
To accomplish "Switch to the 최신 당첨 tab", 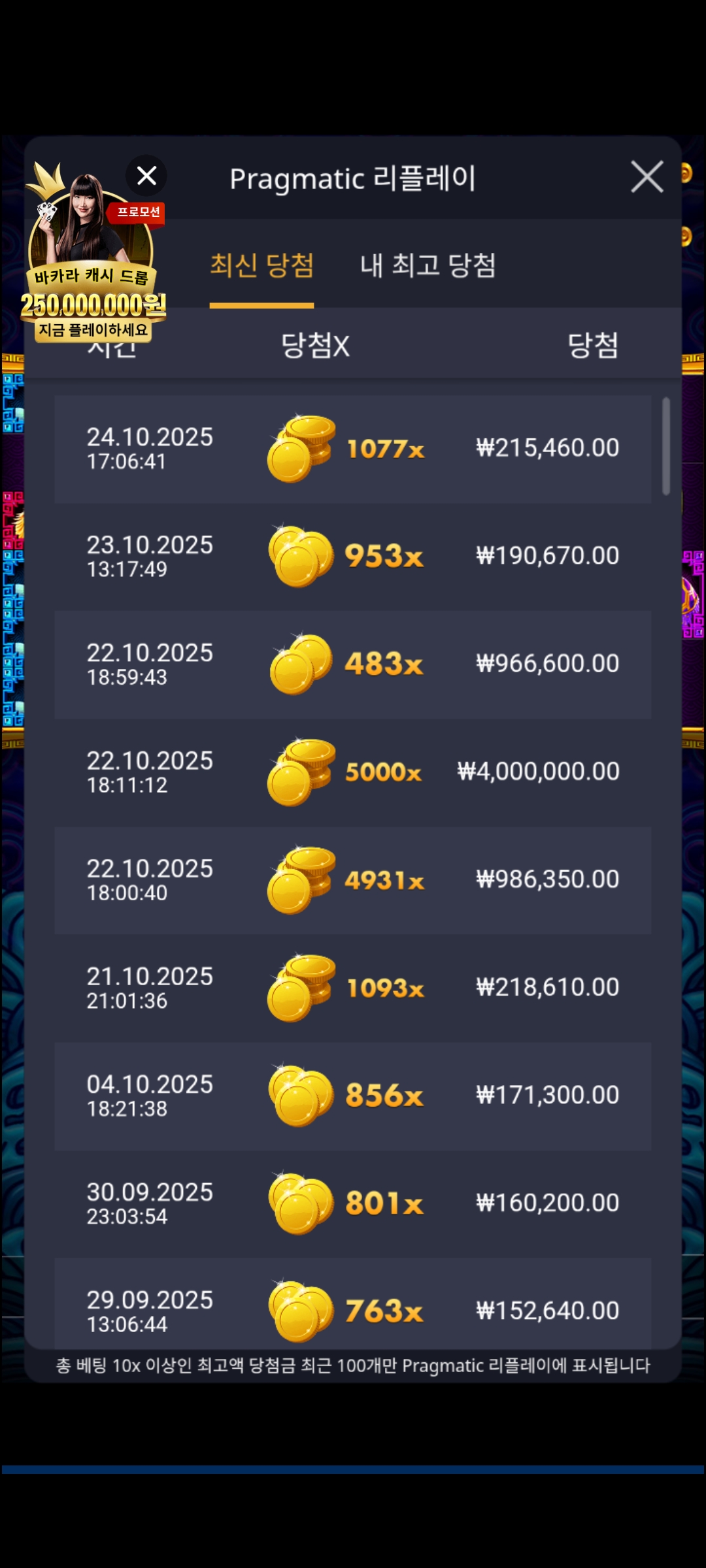I will click(261, 265).
